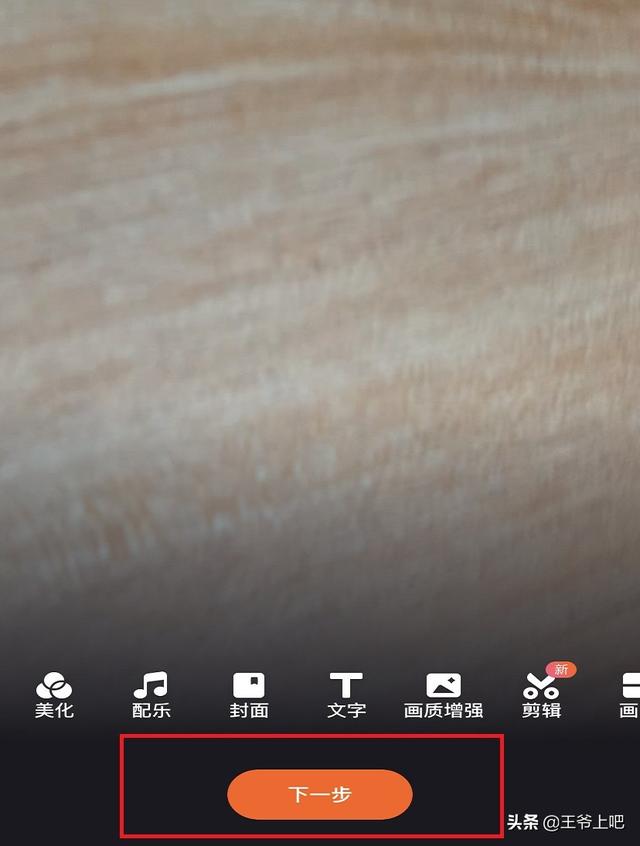This screenshot has width=640, height=846.
Task: Add music with 配乐
Action: pos(151,695)
